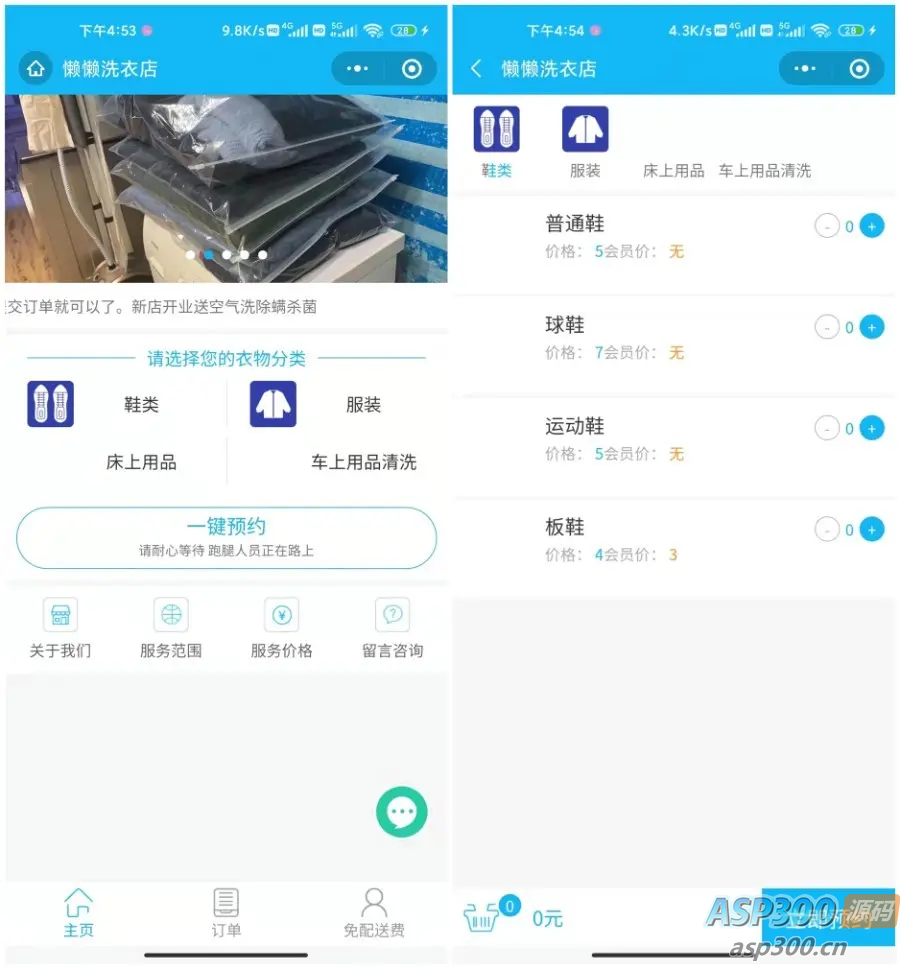This screenshot has height=969, width=900.
Task: Go back using the header arrow
Action: coord(477,68)
